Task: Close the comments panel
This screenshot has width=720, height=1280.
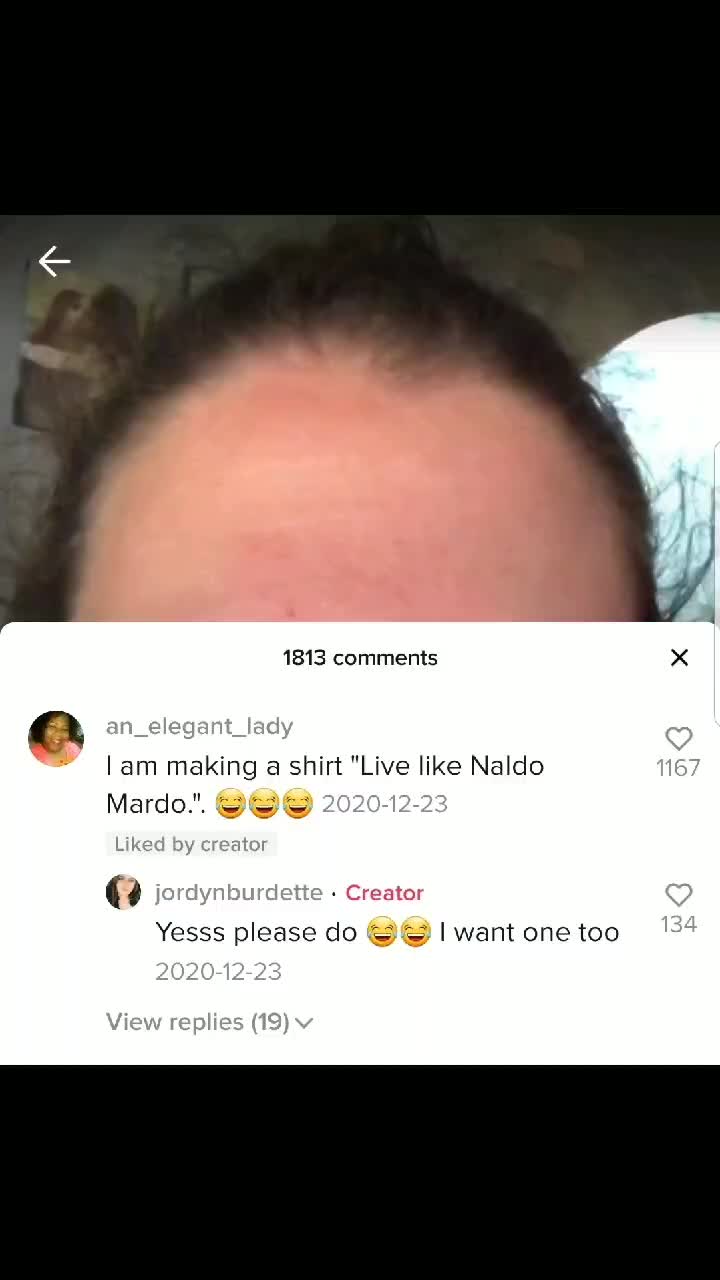Action: click(x=679, y=657)
